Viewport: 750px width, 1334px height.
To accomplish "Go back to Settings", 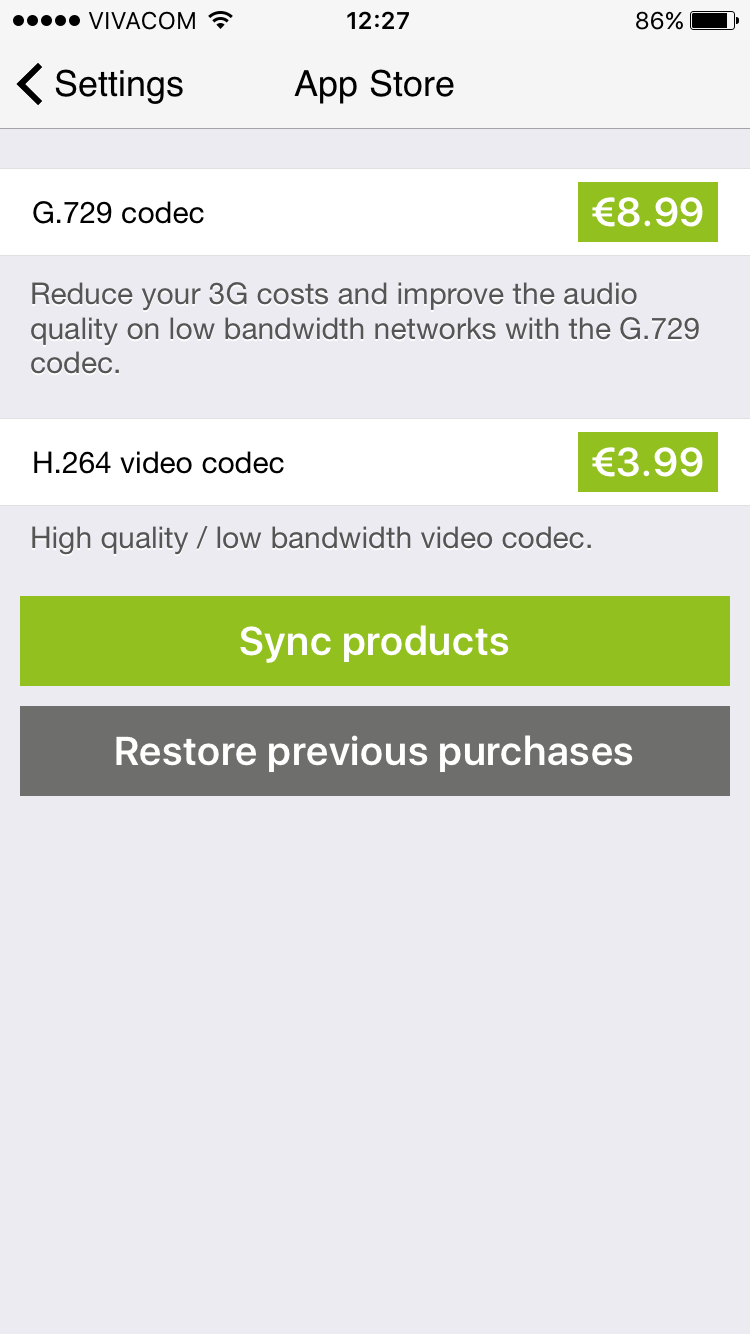I will point(99,84).
